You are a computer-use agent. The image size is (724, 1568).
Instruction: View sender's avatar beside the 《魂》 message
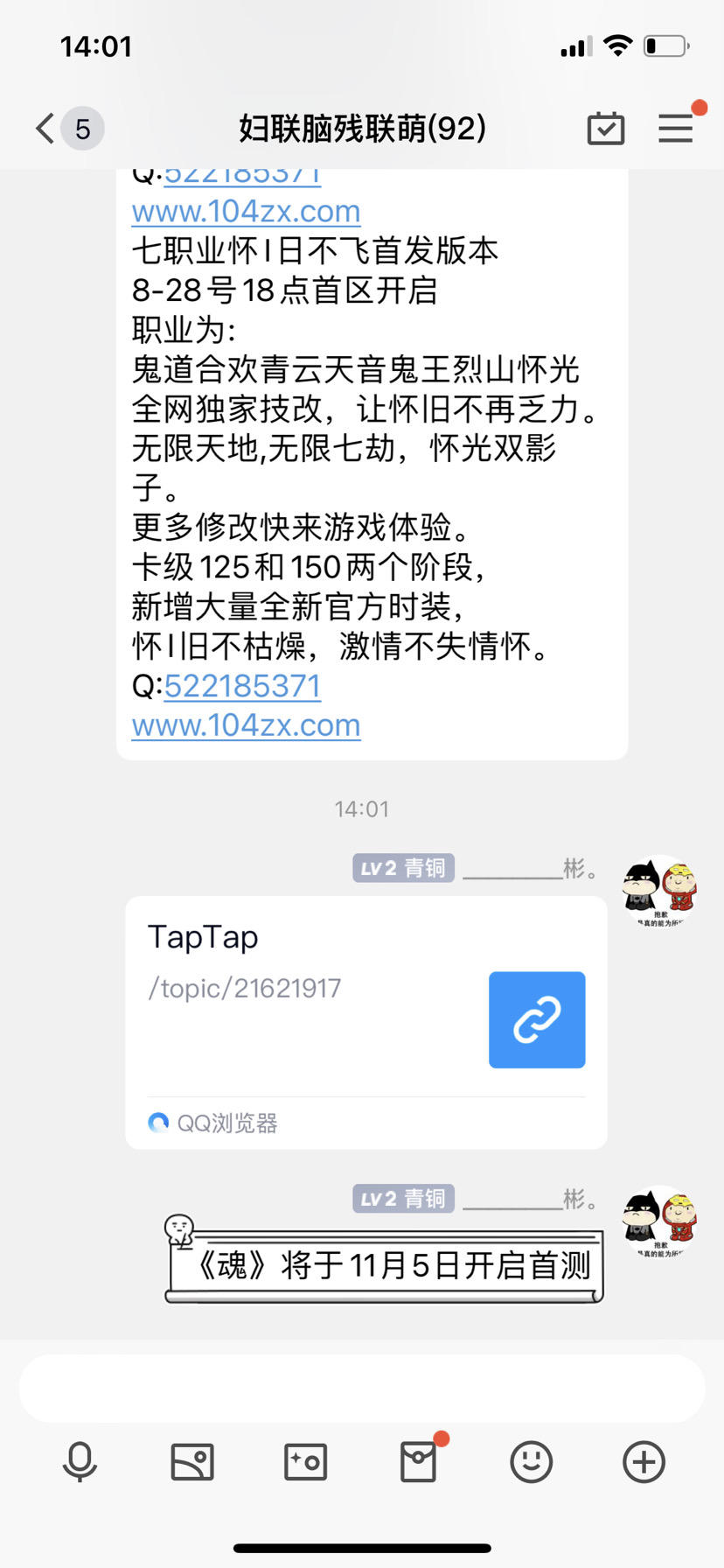click(x=659, y=1222)
